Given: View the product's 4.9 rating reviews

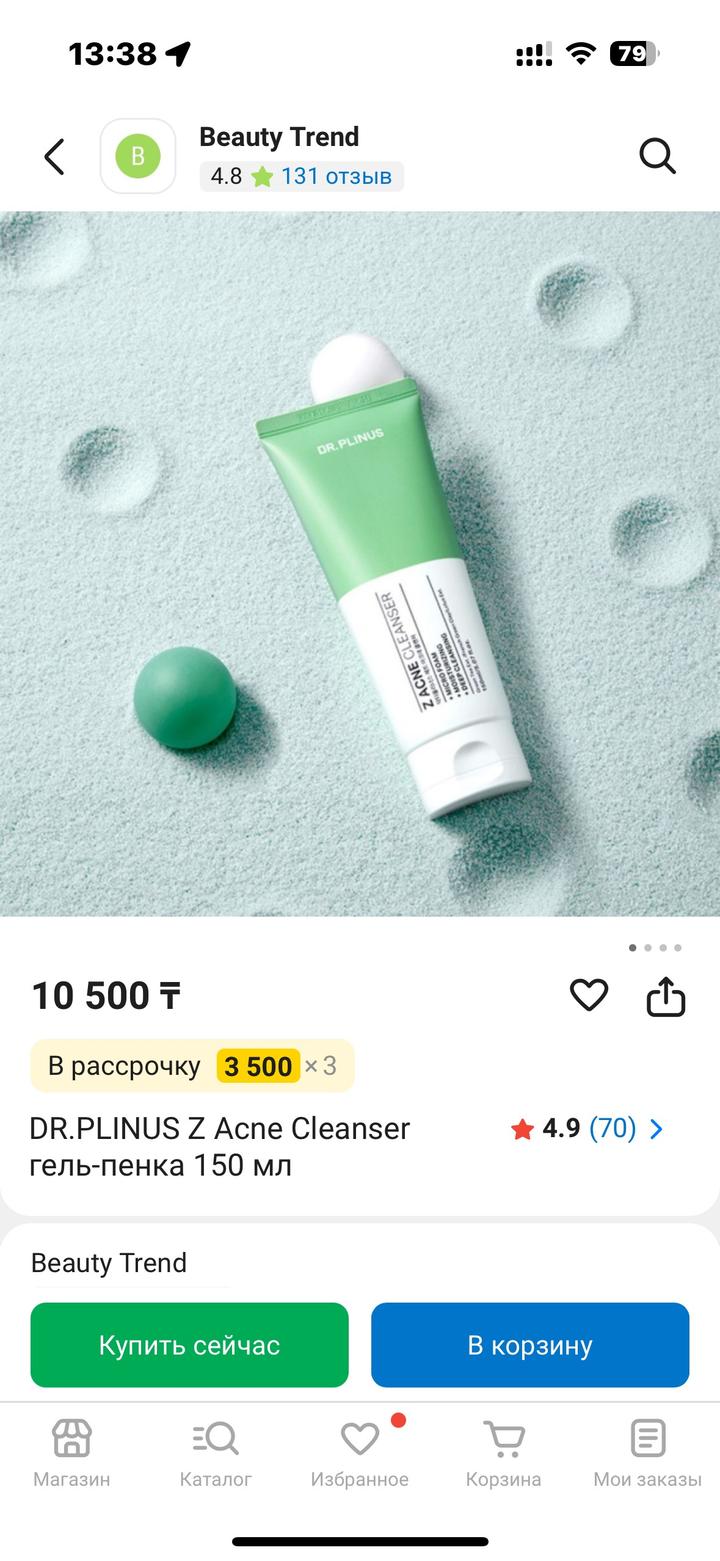Looking at the screenshot, I should point(588,1129).
